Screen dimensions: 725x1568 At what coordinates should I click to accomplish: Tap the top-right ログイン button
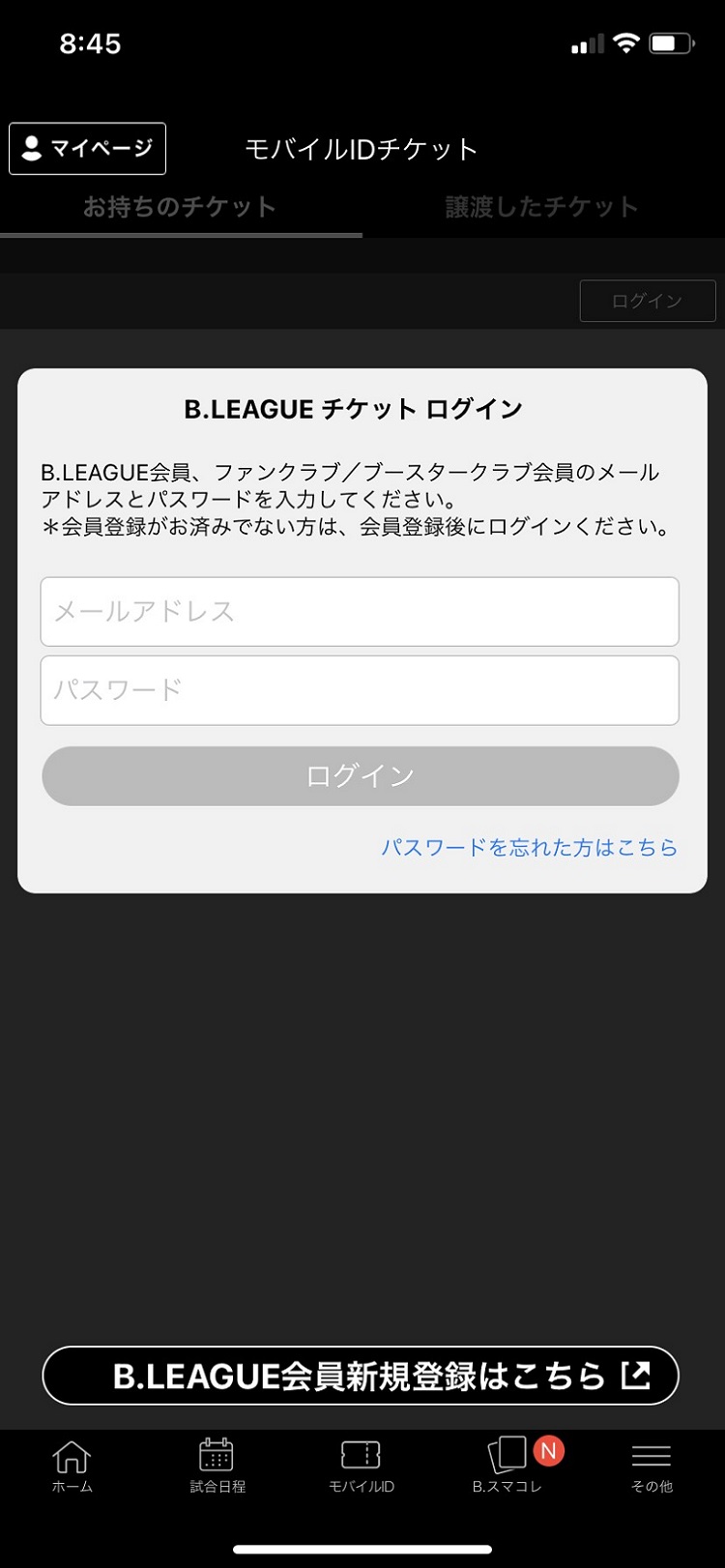[648, 301]
